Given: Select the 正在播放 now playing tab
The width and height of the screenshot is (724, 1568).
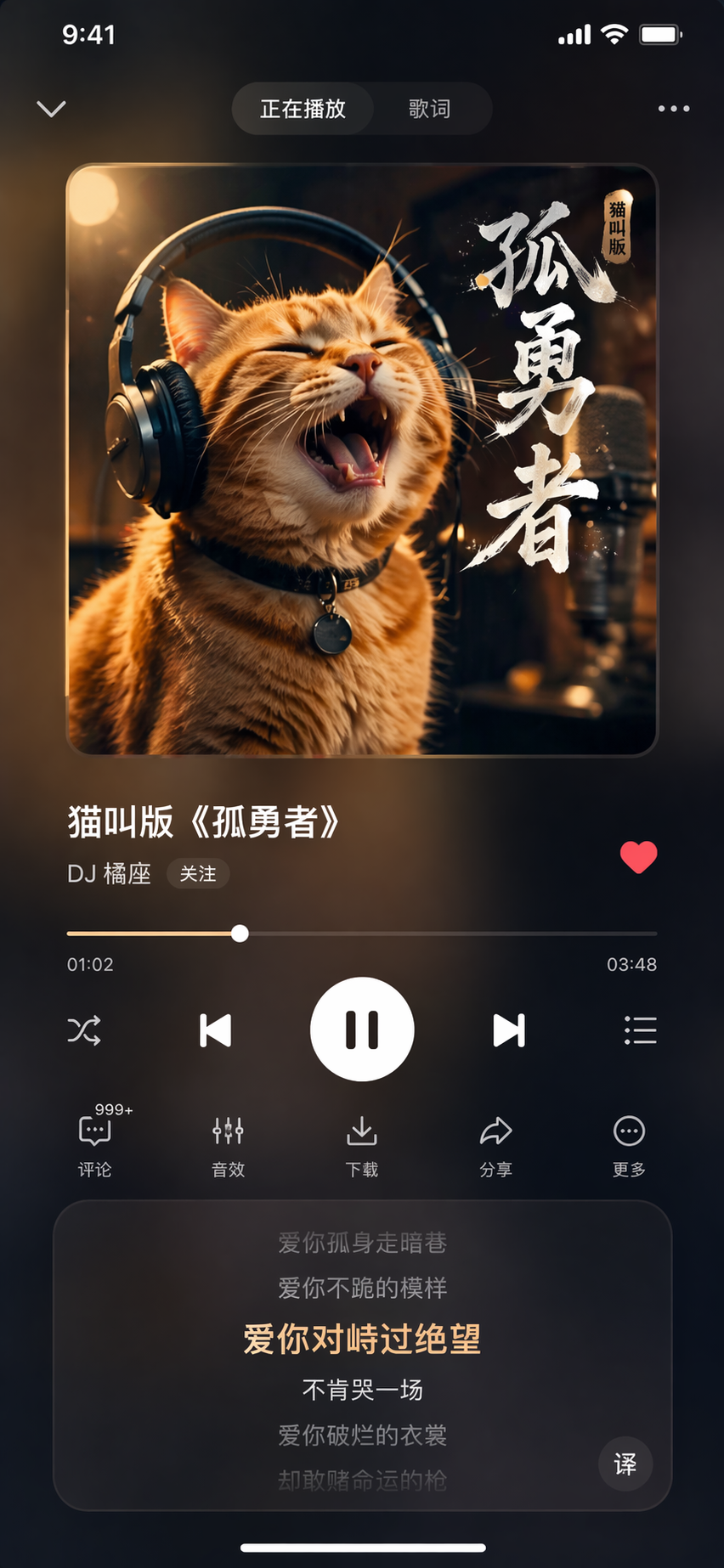Looking at the screenshot, I should click(x=303, y=109).
